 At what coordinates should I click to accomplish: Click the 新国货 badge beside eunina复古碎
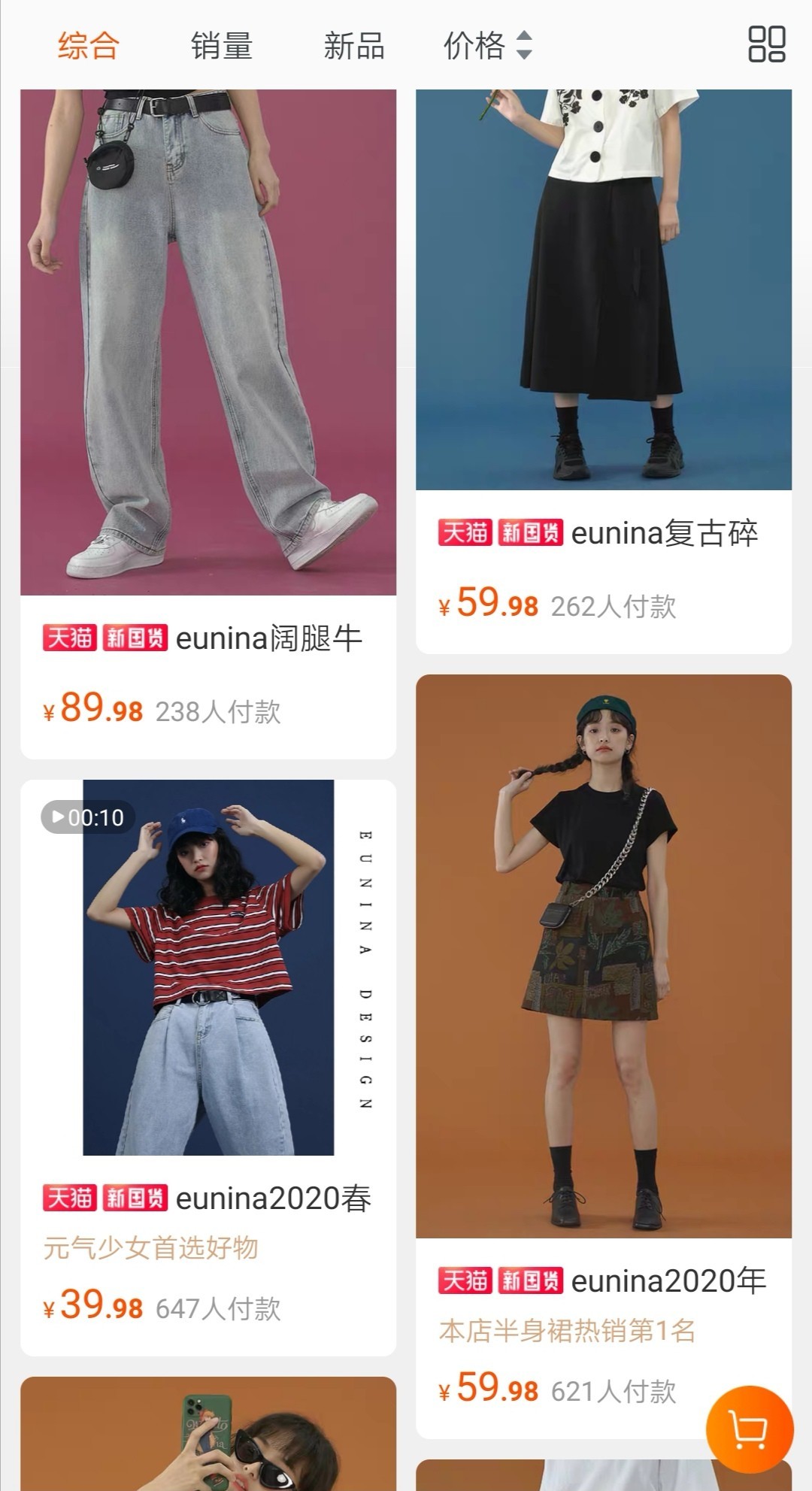(x=531, y=534)
